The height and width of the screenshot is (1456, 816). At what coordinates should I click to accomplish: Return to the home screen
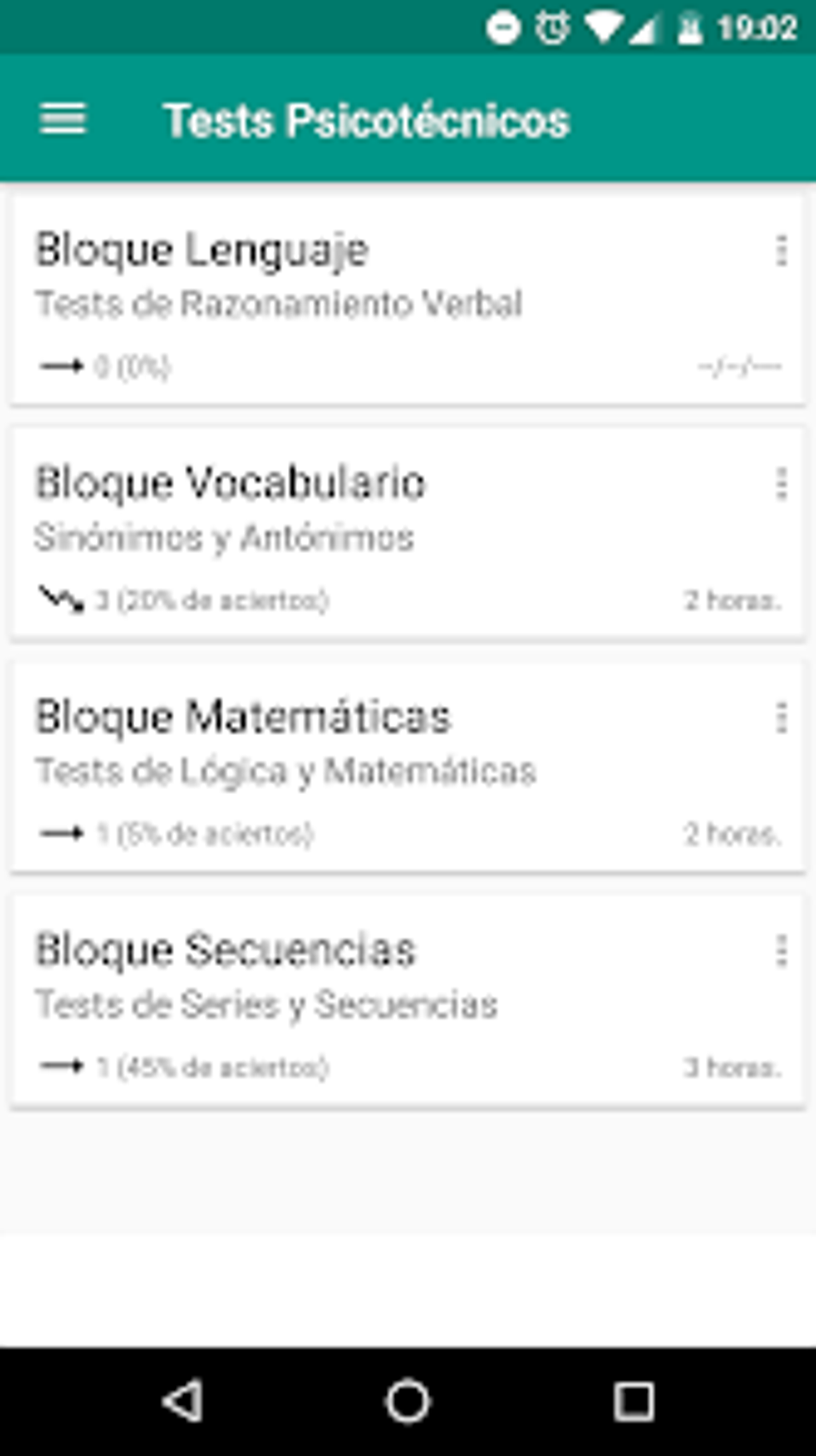point(408,1402)
